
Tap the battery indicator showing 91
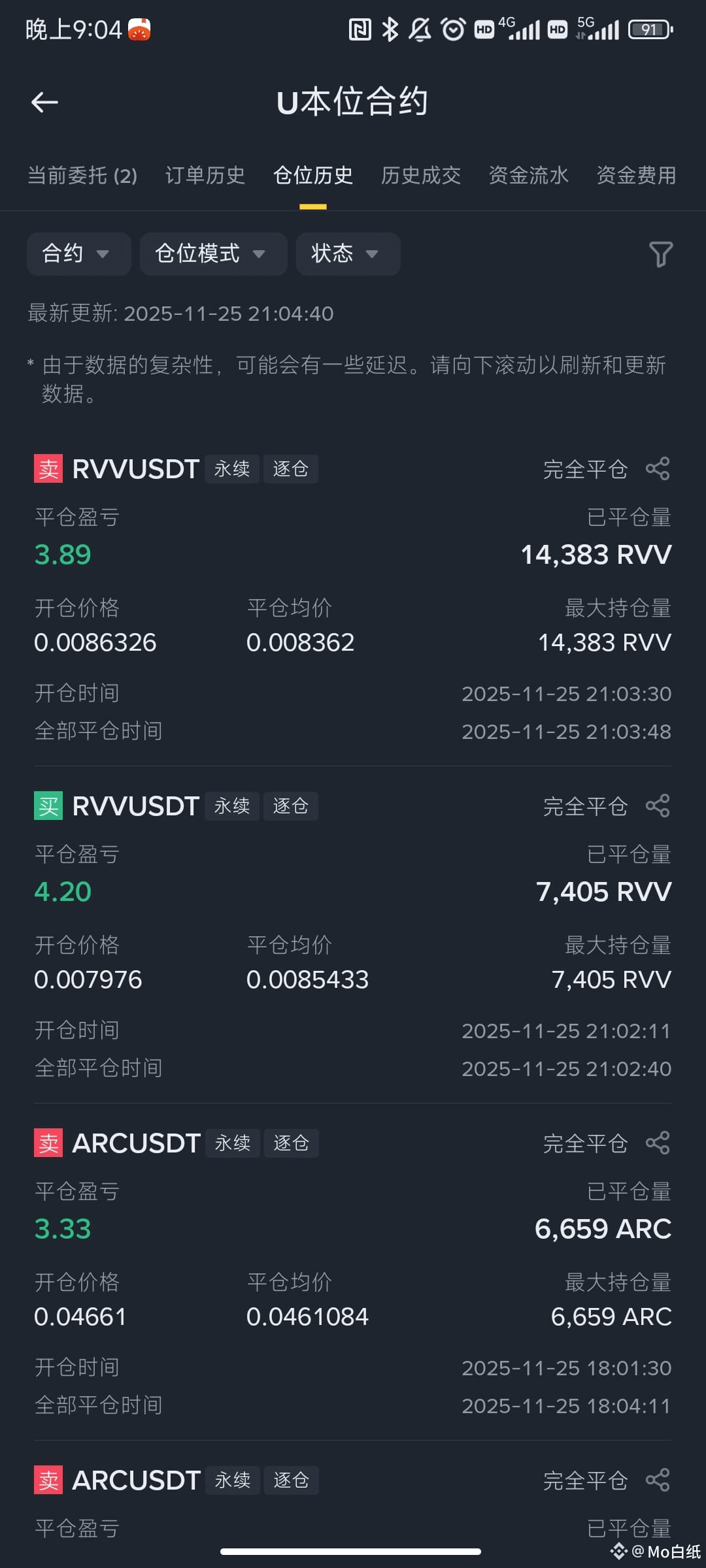pyautogui.click(x=649, y=29)
